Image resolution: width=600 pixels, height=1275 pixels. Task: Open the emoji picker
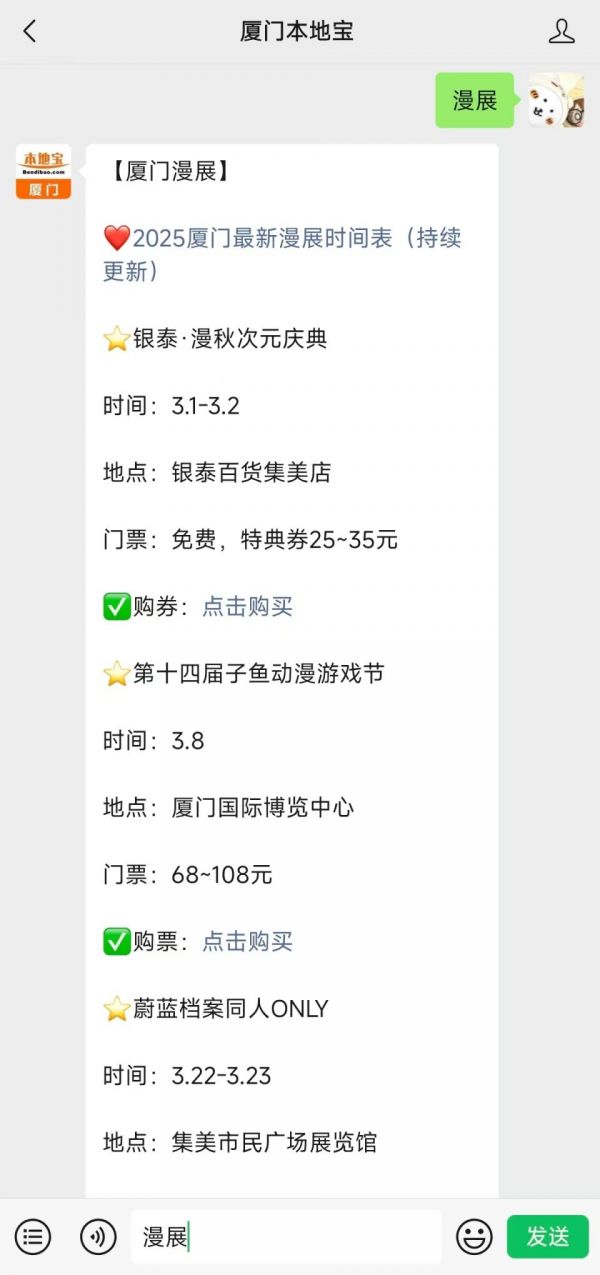click(474, 1237)
